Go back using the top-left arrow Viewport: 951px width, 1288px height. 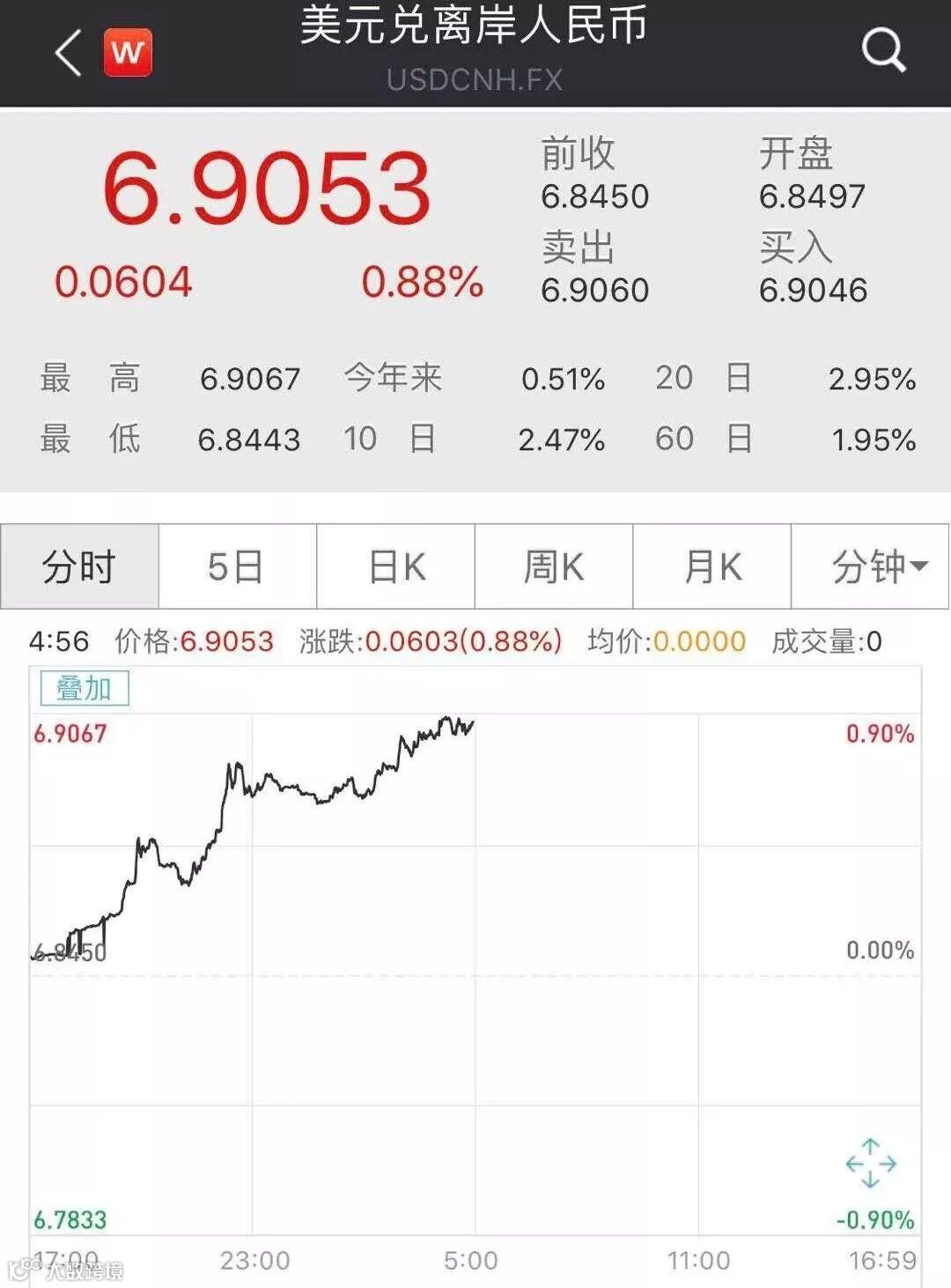[69, 53]
